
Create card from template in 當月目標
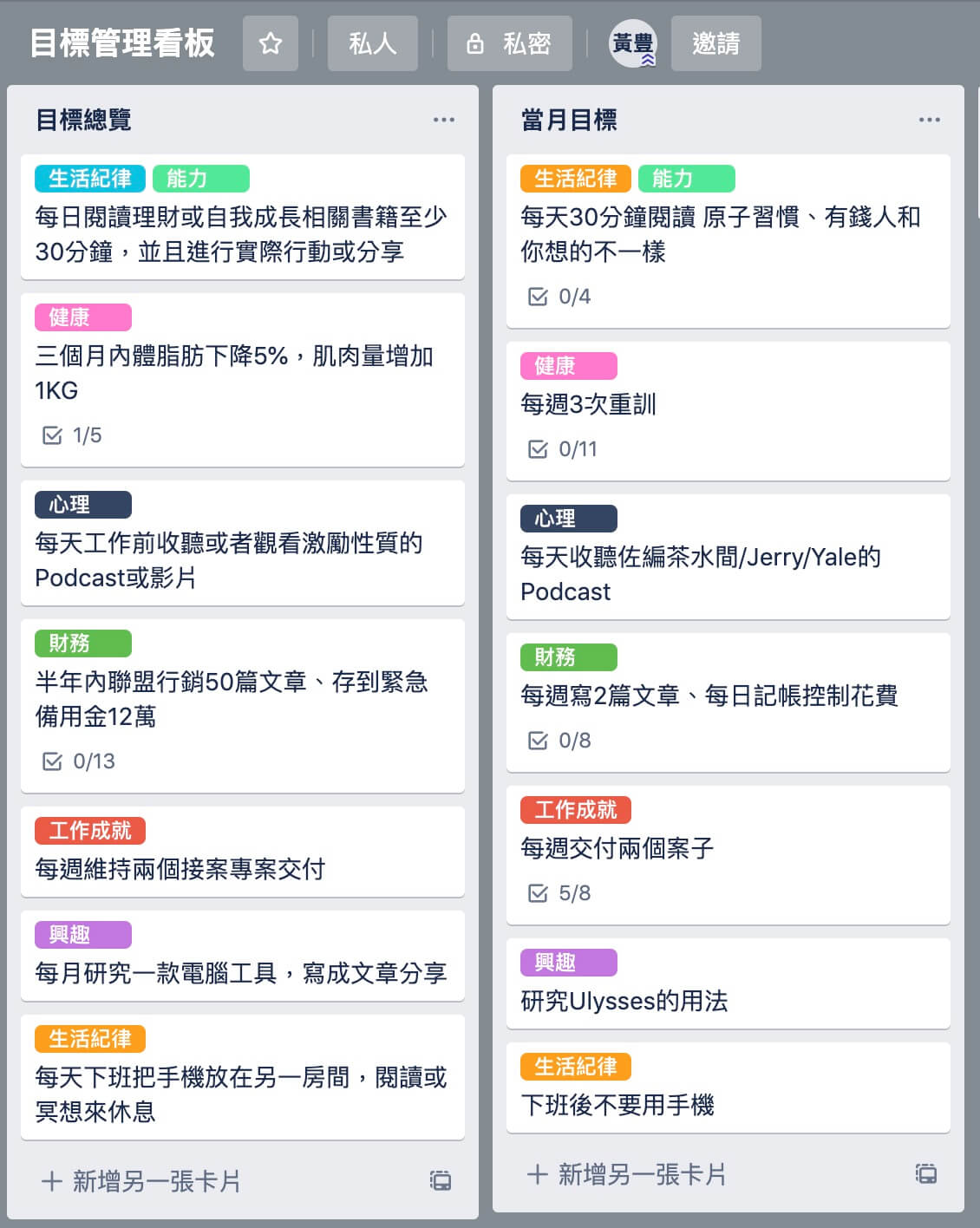tap(926, 1174)
